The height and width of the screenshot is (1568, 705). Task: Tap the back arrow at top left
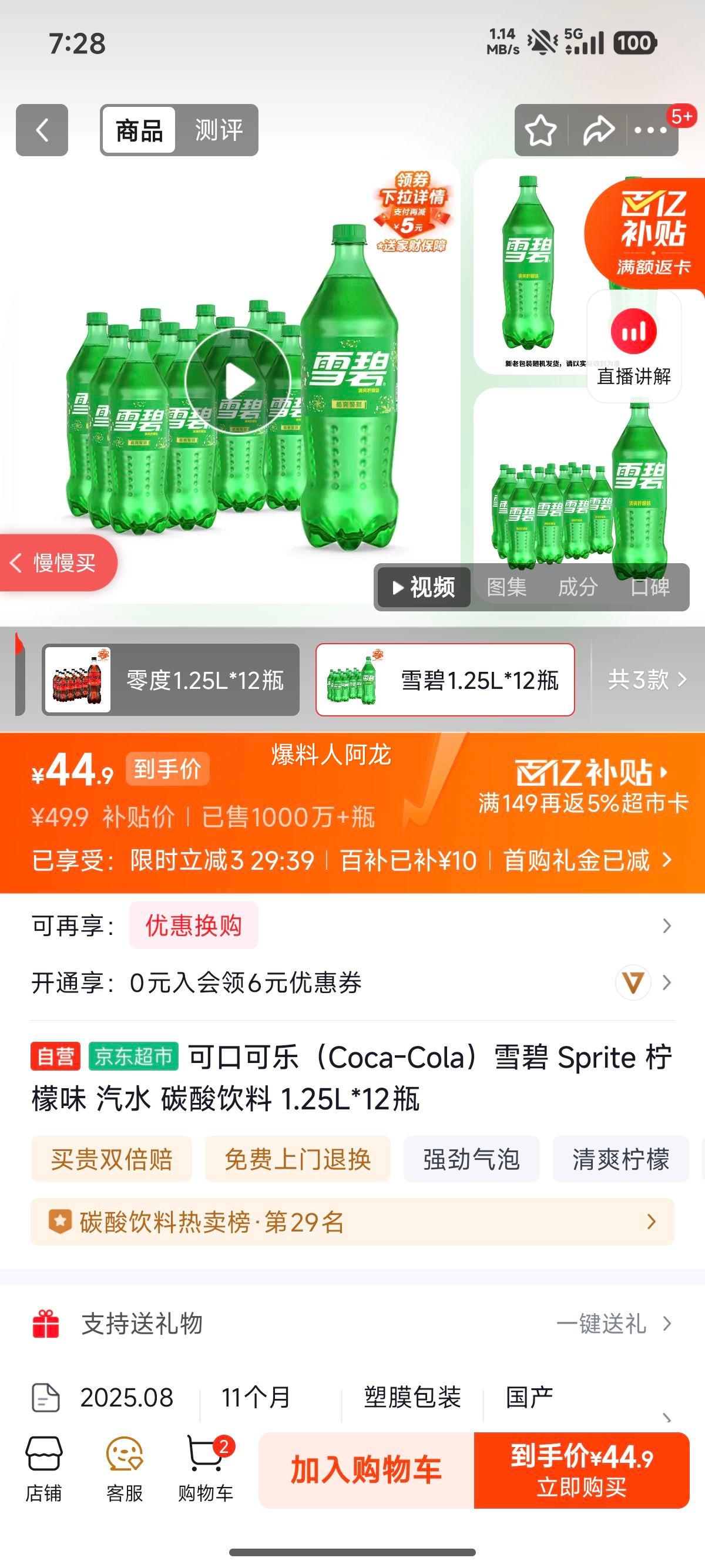(41, 129)
